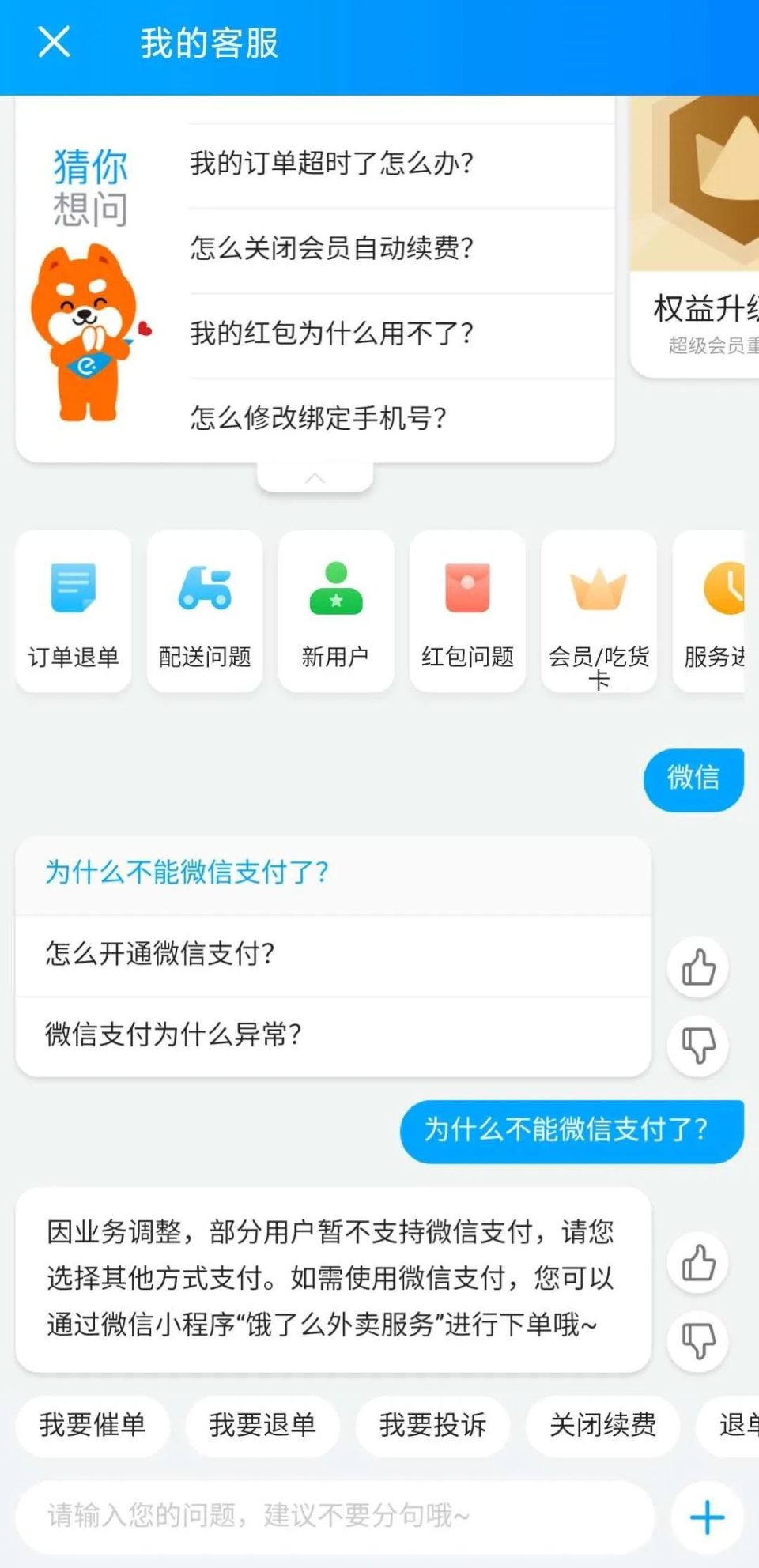Select suggested question 微信支付为什么异常?
The height and width of the screenshot is (1568, 759).
point(332,1035)
